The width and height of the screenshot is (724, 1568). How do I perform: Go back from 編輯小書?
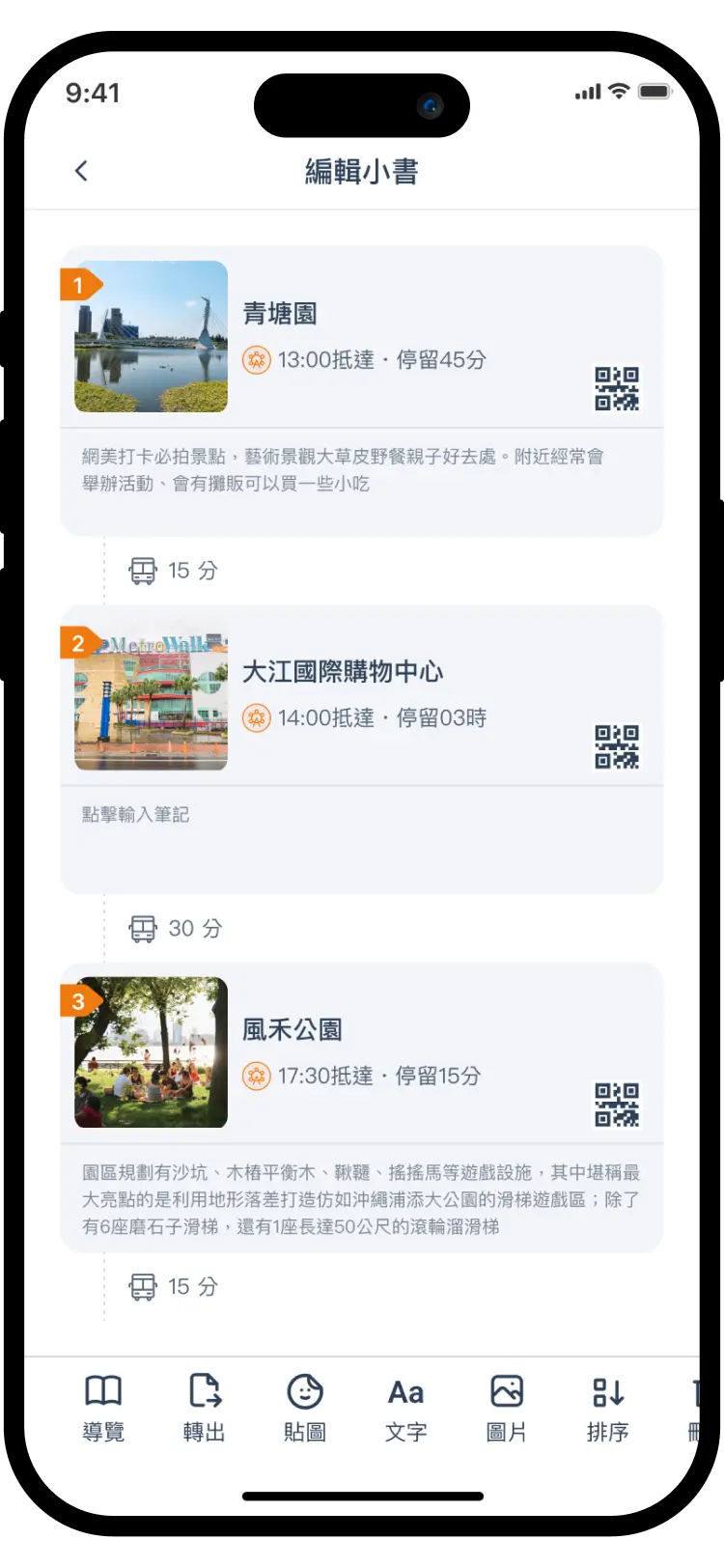point(81,171)
